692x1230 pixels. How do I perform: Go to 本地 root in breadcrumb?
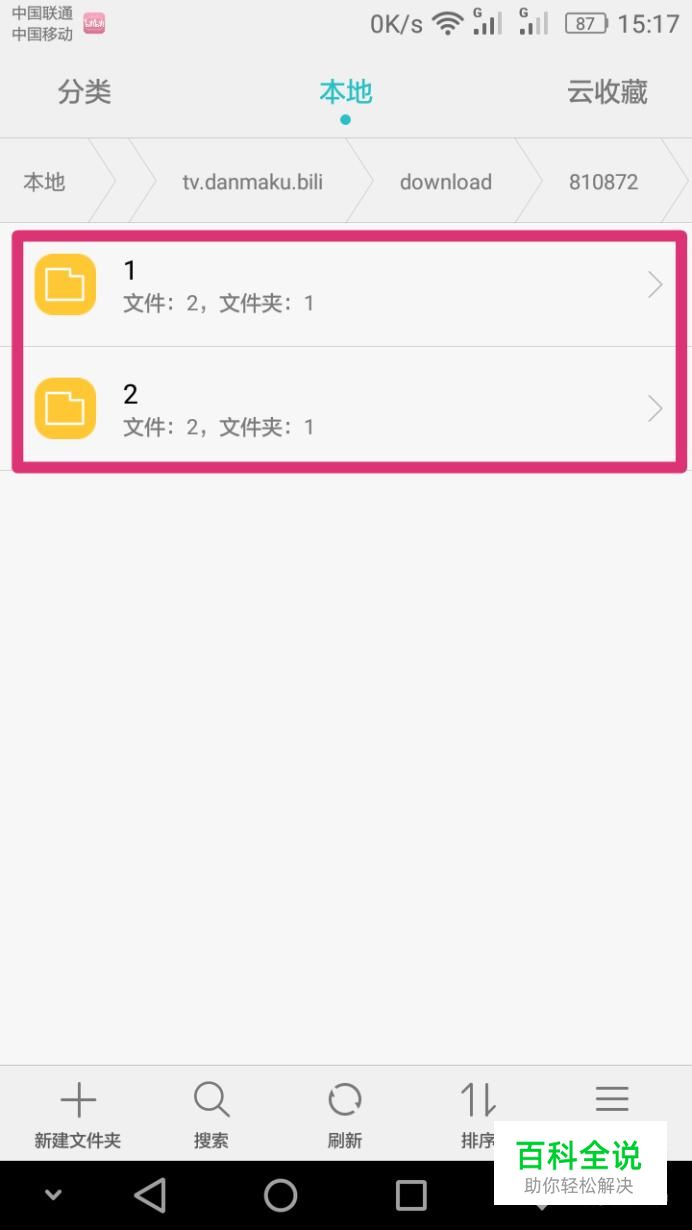(45, 182)
